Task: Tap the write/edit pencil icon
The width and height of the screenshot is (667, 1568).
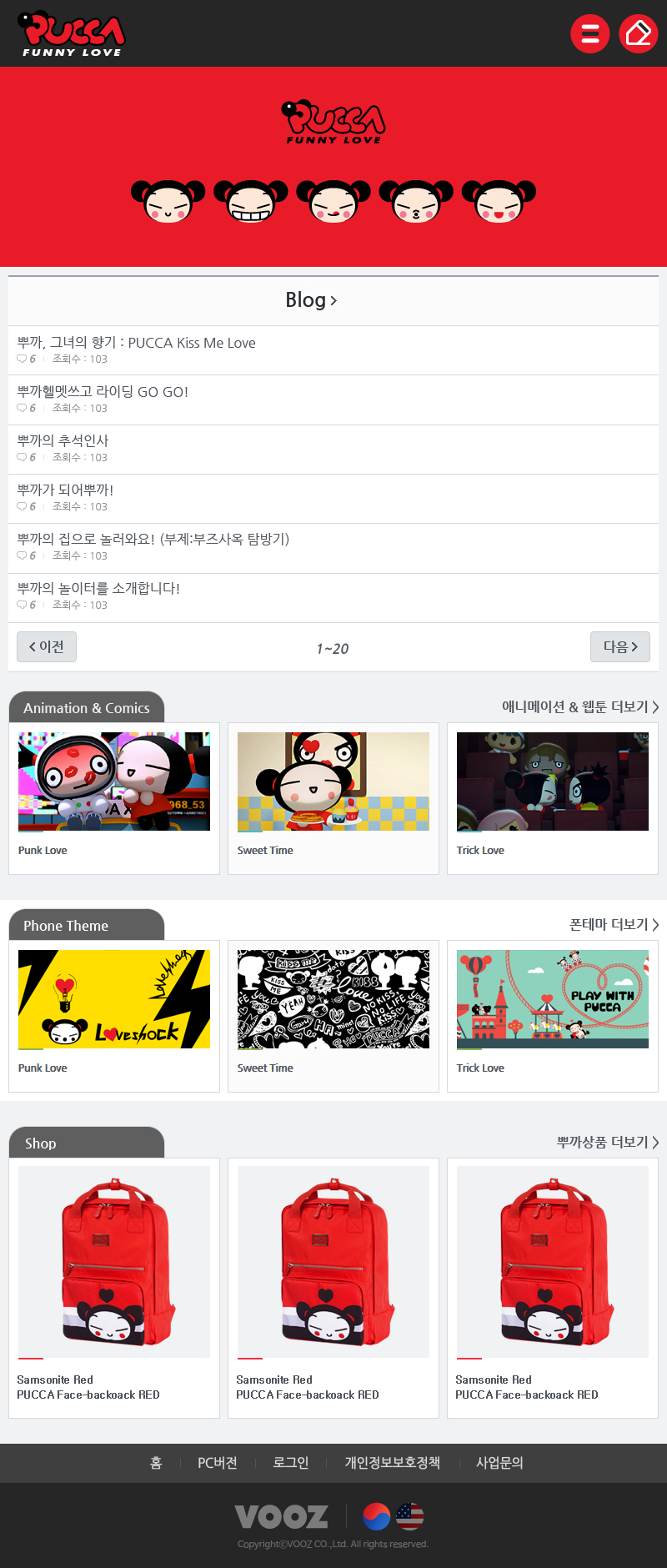Action: (639, 33)
